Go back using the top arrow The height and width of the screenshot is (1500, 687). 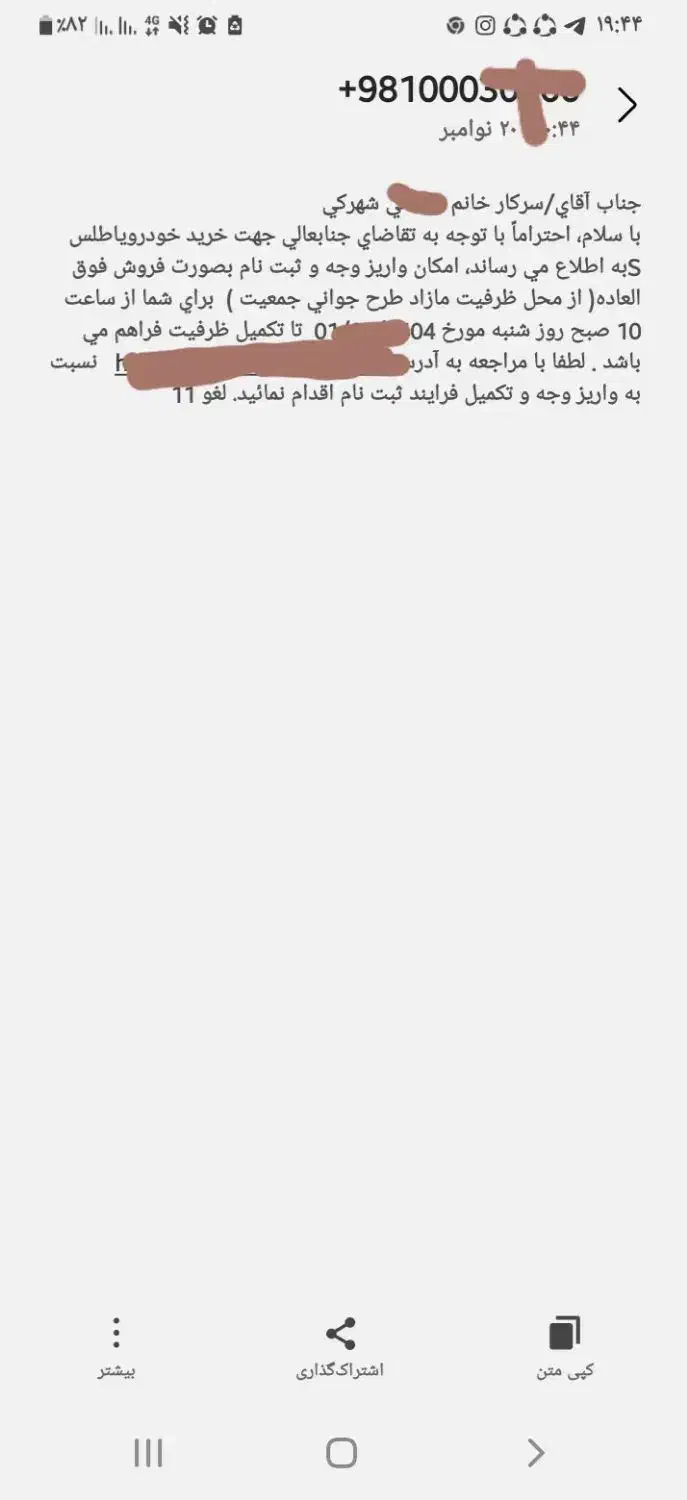tap(627, 105)
